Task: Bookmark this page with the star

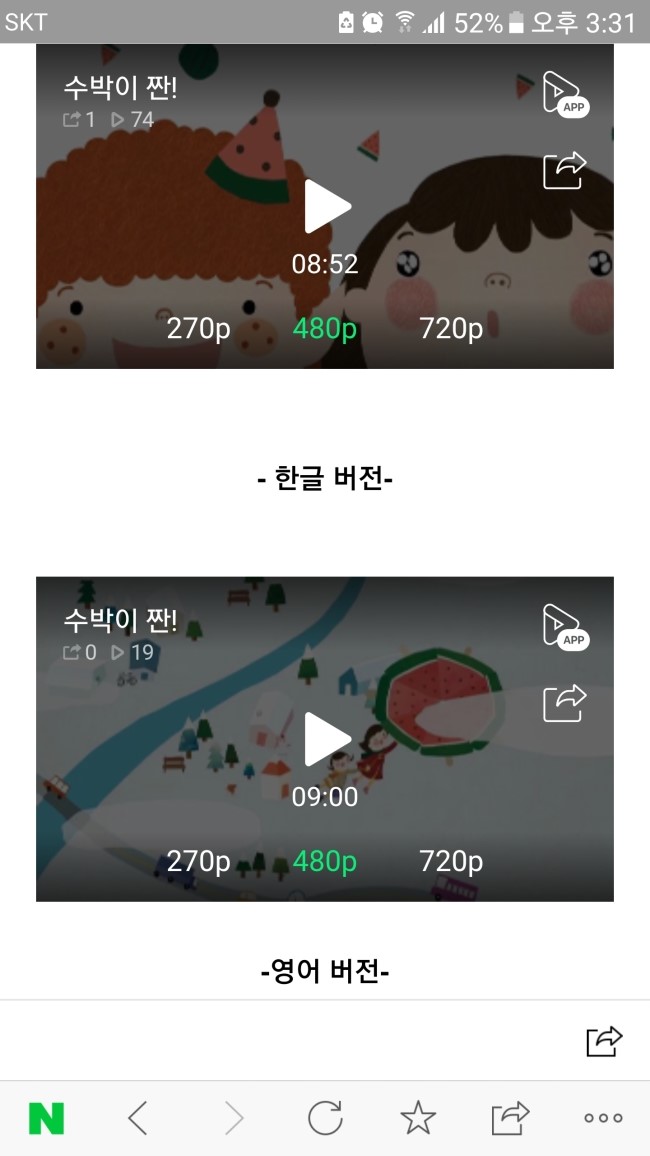Action: [418, 1118]
